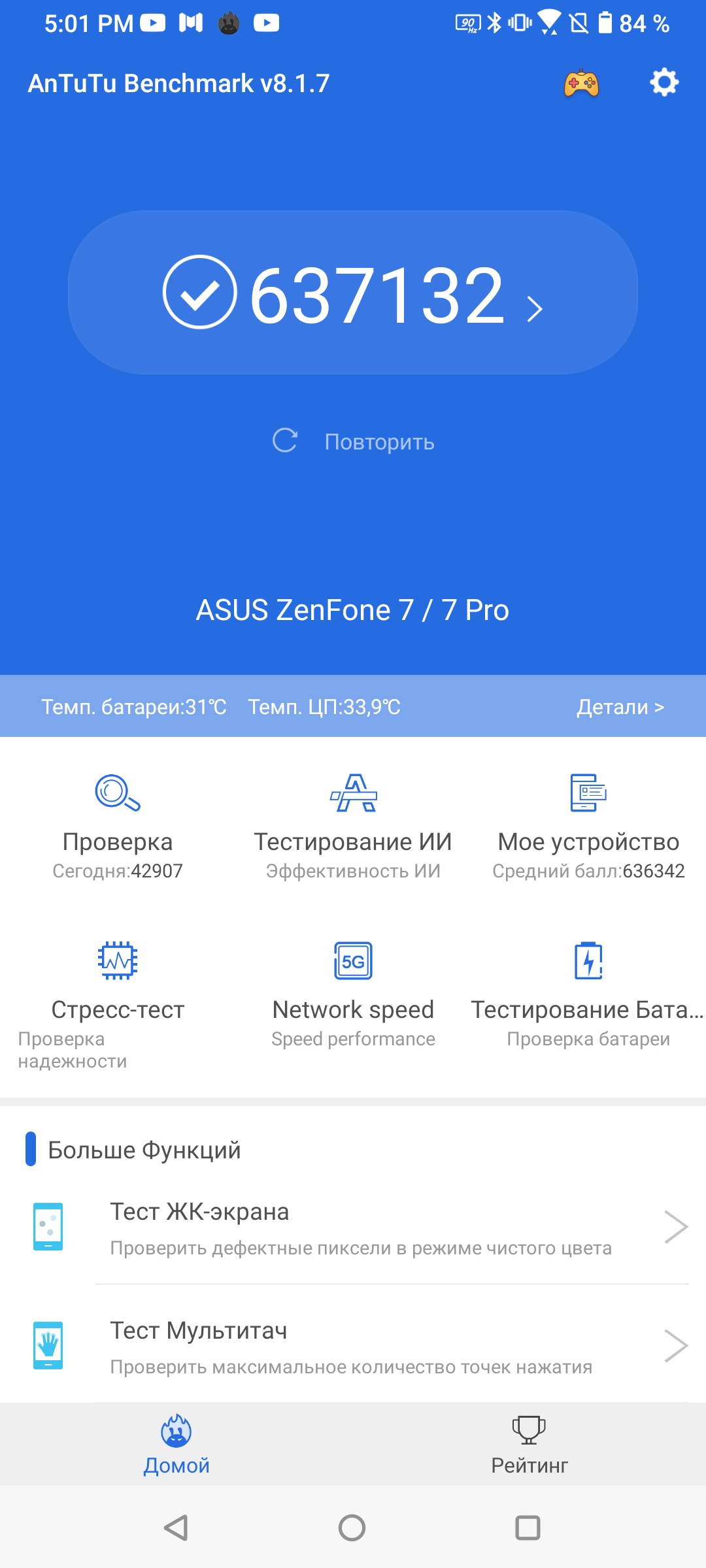Viewport: 706px width, 1568px height.
Task: Switch to the Домой tab
Action: tap(176, 1445)
